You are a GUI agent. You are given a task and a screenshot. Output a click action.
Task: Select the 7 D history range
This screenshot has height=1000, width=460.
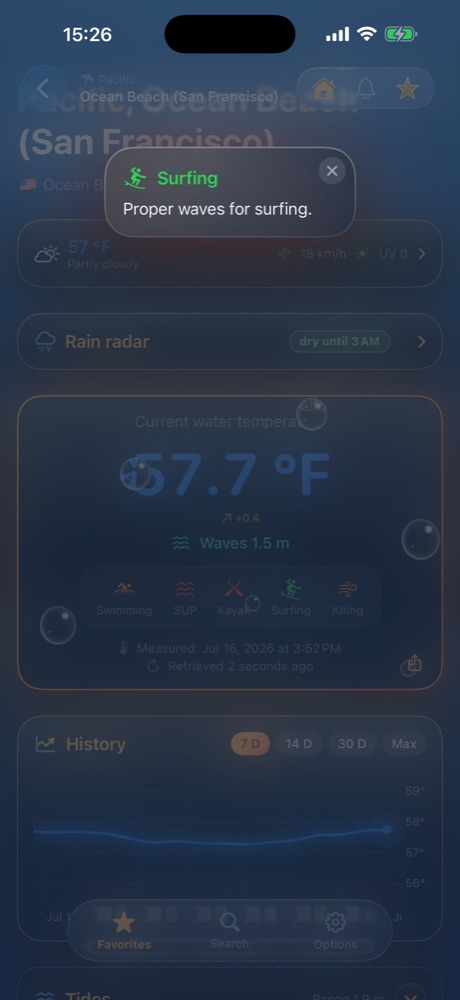(250, 744)
